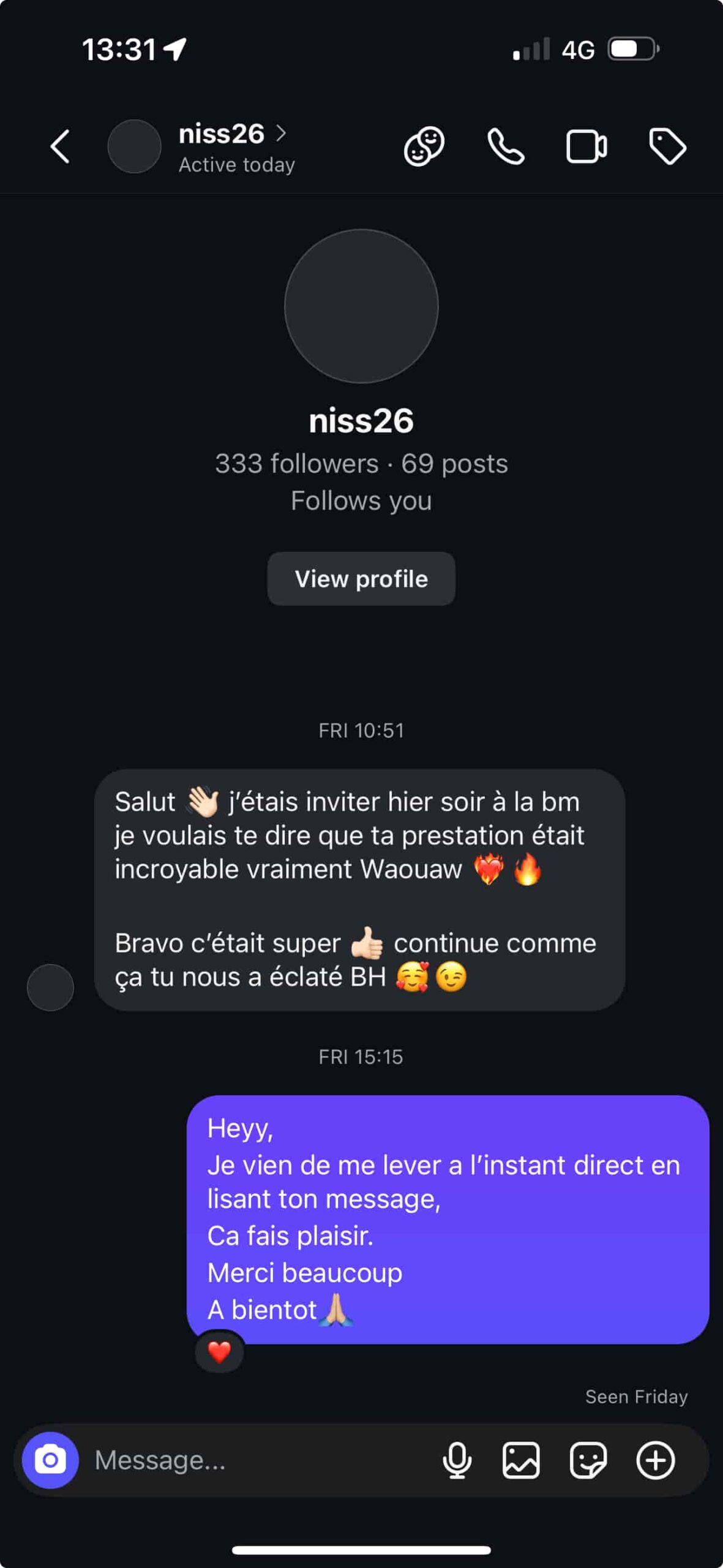This screenshot has width=723, height=1568.
Task: View profile of niss26
Action: tap(361, 579)
